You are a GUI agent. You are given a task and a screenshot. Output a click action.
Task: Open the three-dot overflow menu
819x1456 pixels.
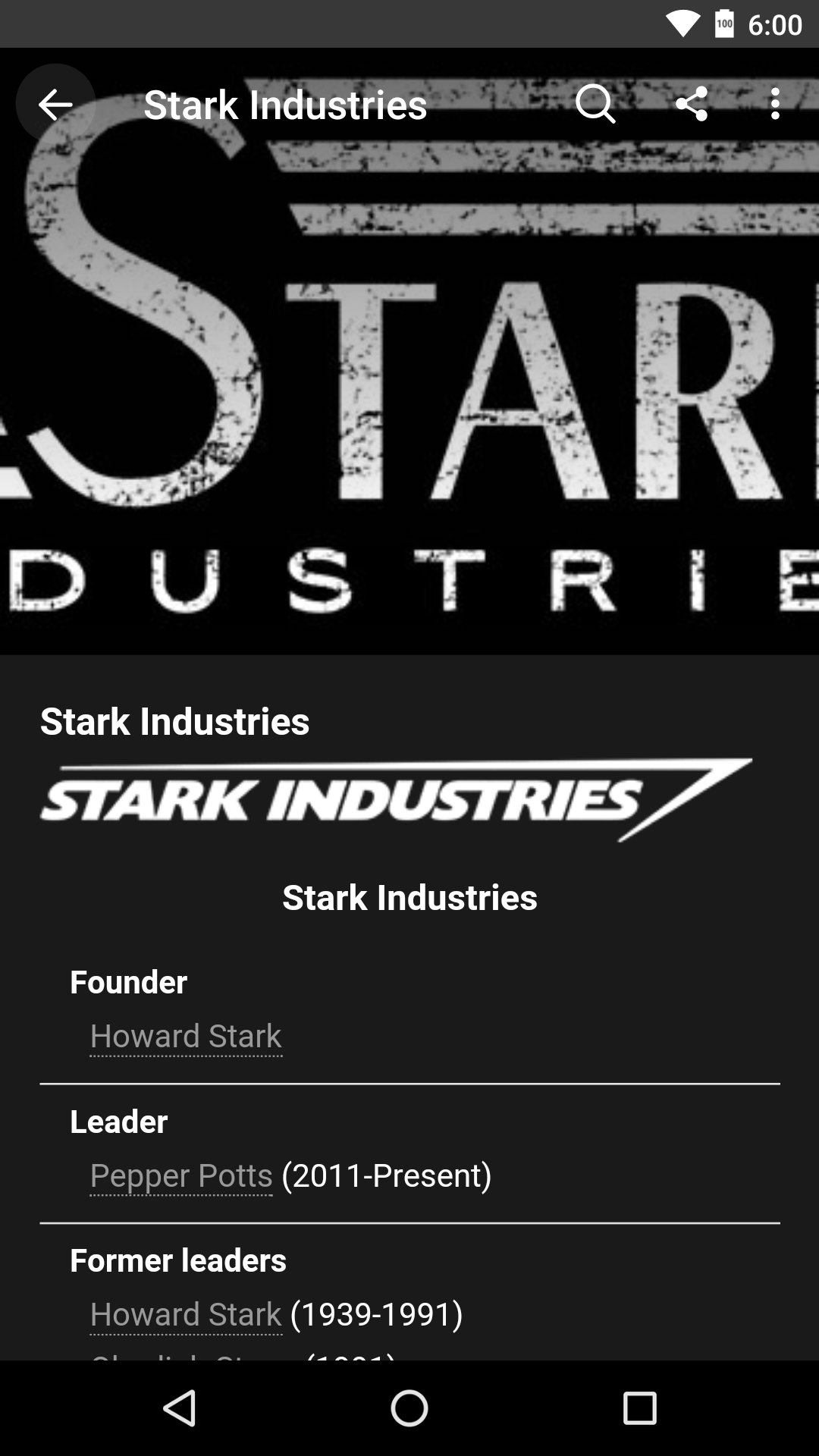tap(774, 105)
